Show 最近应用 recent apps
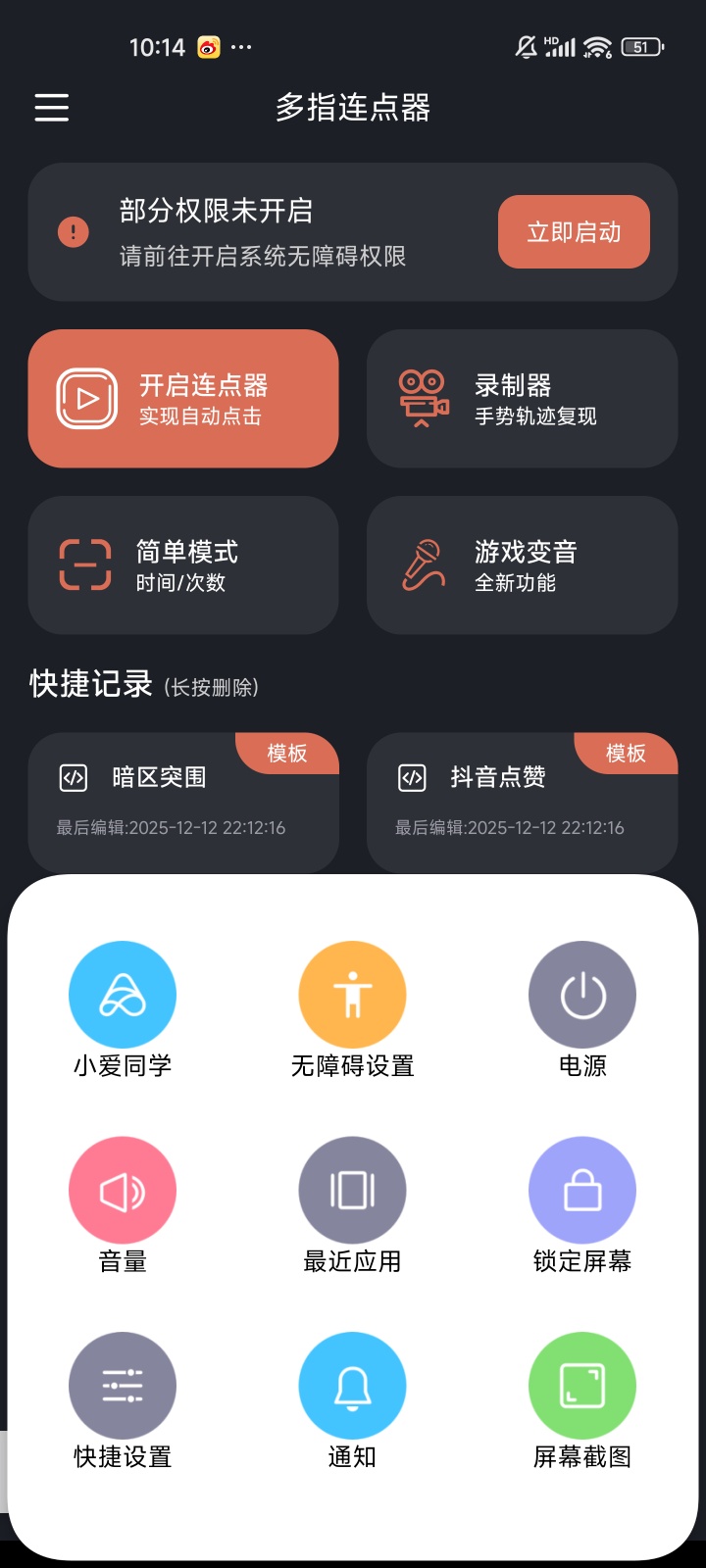The width and height of the screenshot is (706, 1568). (x=352, y=1190)
